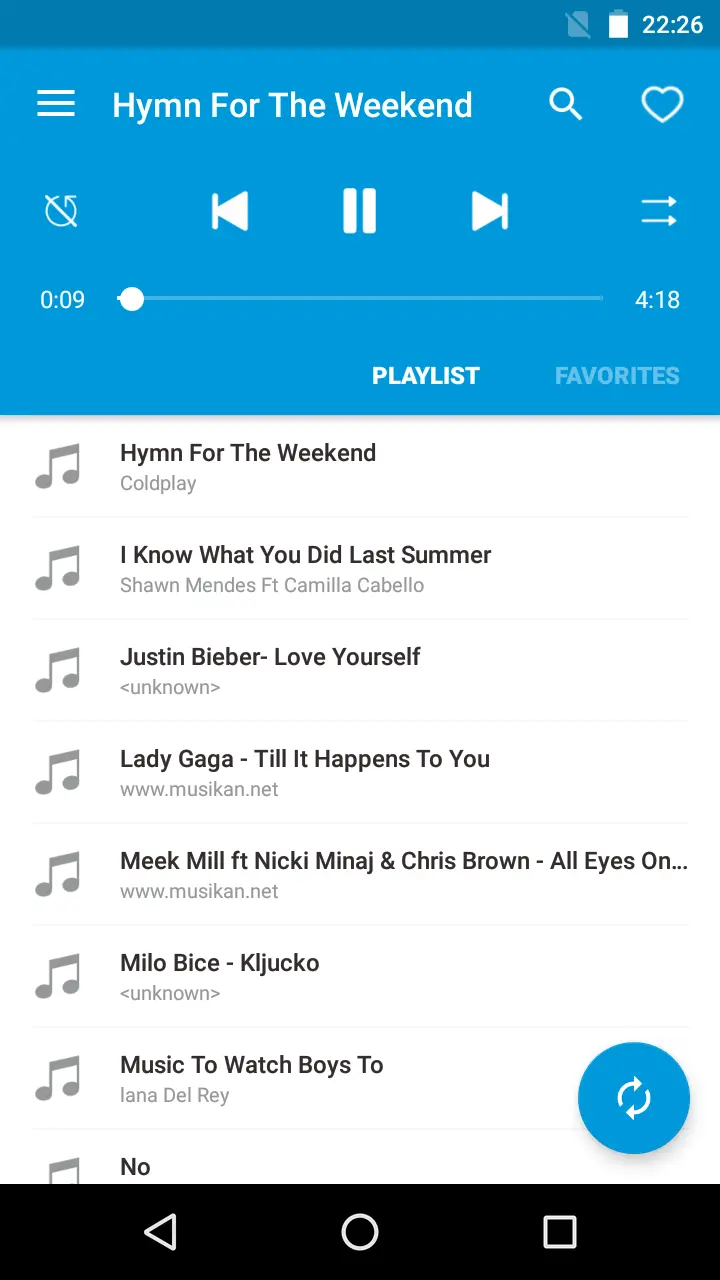This screenshot has width=720, height=1280.
Task: Select the Playlist tab
Action: tap(426, 376)
